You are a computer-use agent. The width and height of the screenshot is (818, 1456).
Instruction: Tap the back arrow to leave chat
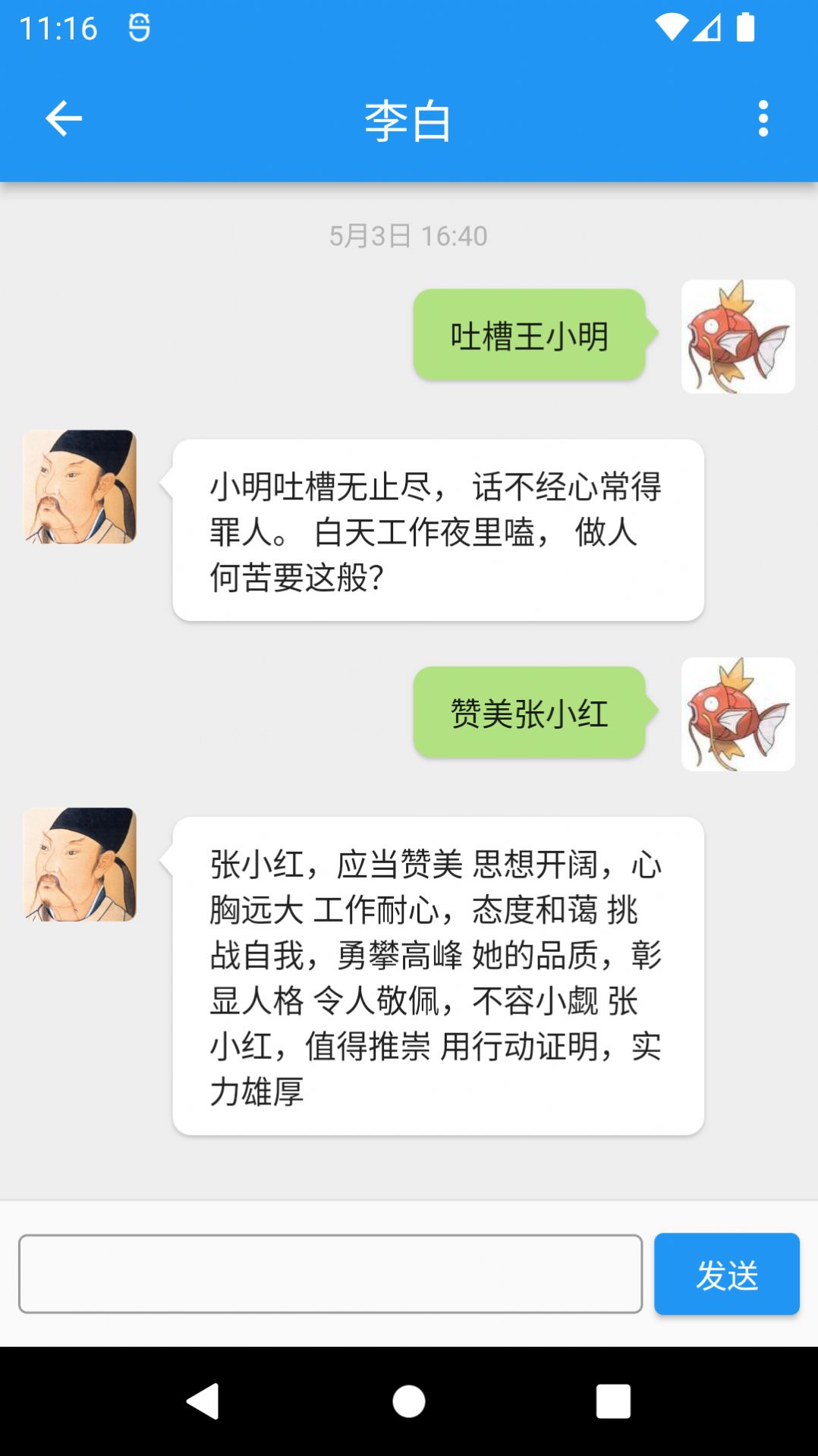[64, 118]
